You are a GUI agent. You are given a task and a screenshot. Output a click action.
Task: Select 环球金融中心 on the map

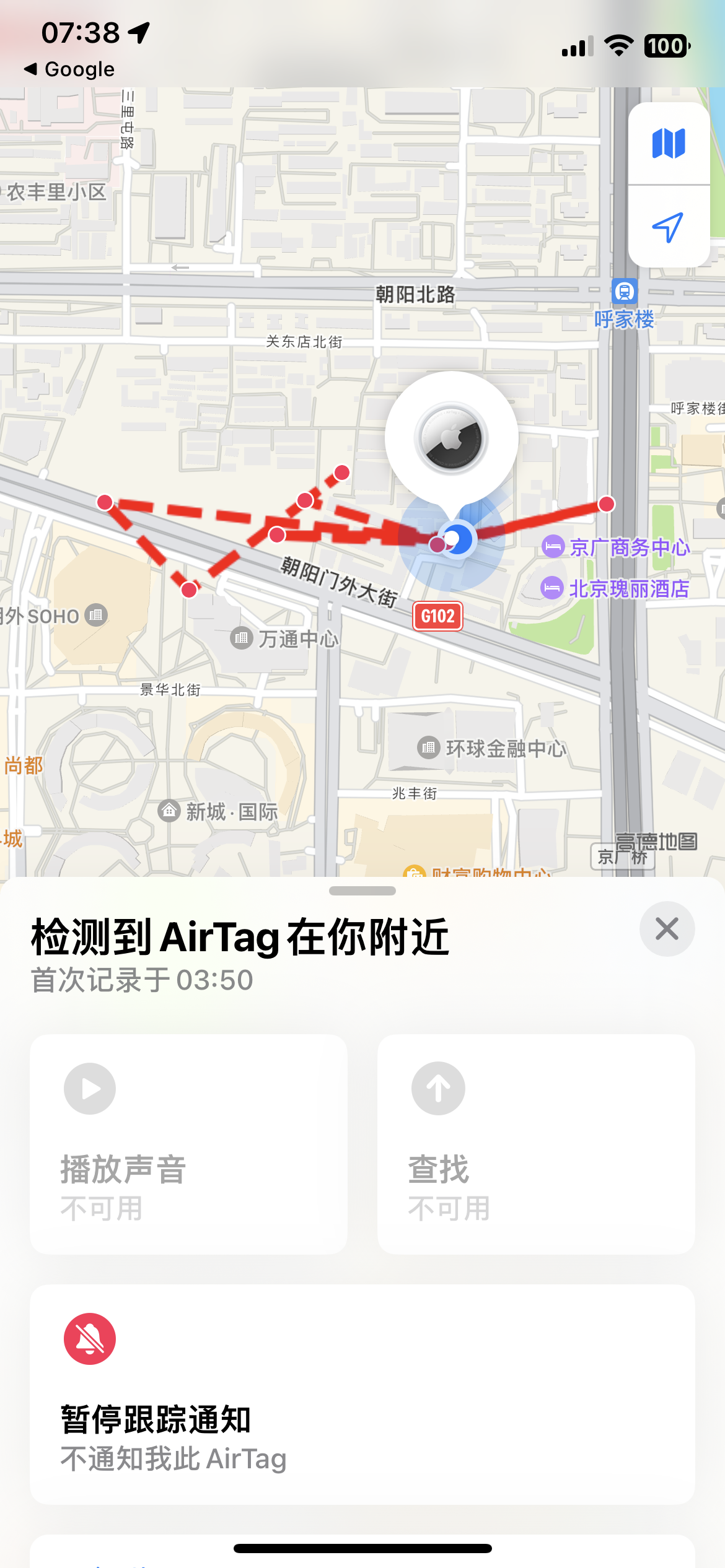tap(493, 748)
